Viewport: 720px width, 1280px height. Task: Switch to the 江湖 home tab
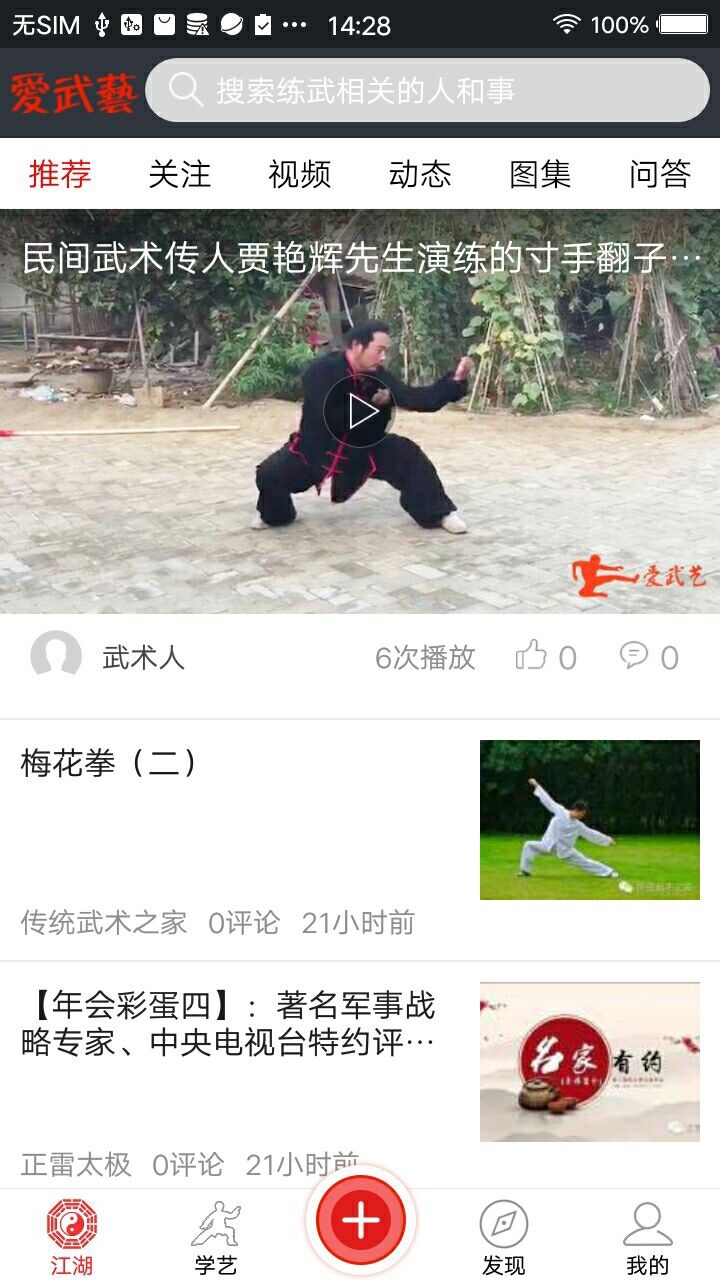[x=72, y=1238]
